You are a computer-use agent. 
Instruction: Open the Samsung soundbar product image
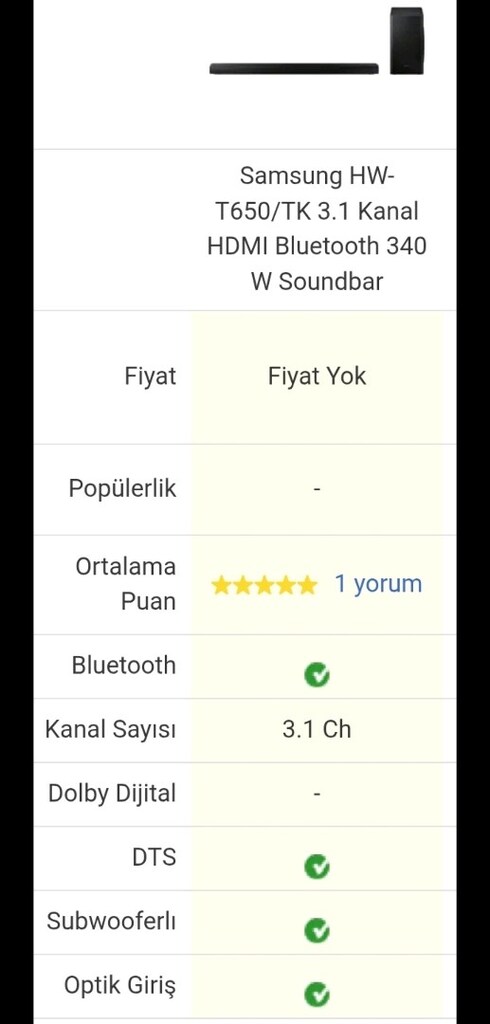click(x=317, y=40)
